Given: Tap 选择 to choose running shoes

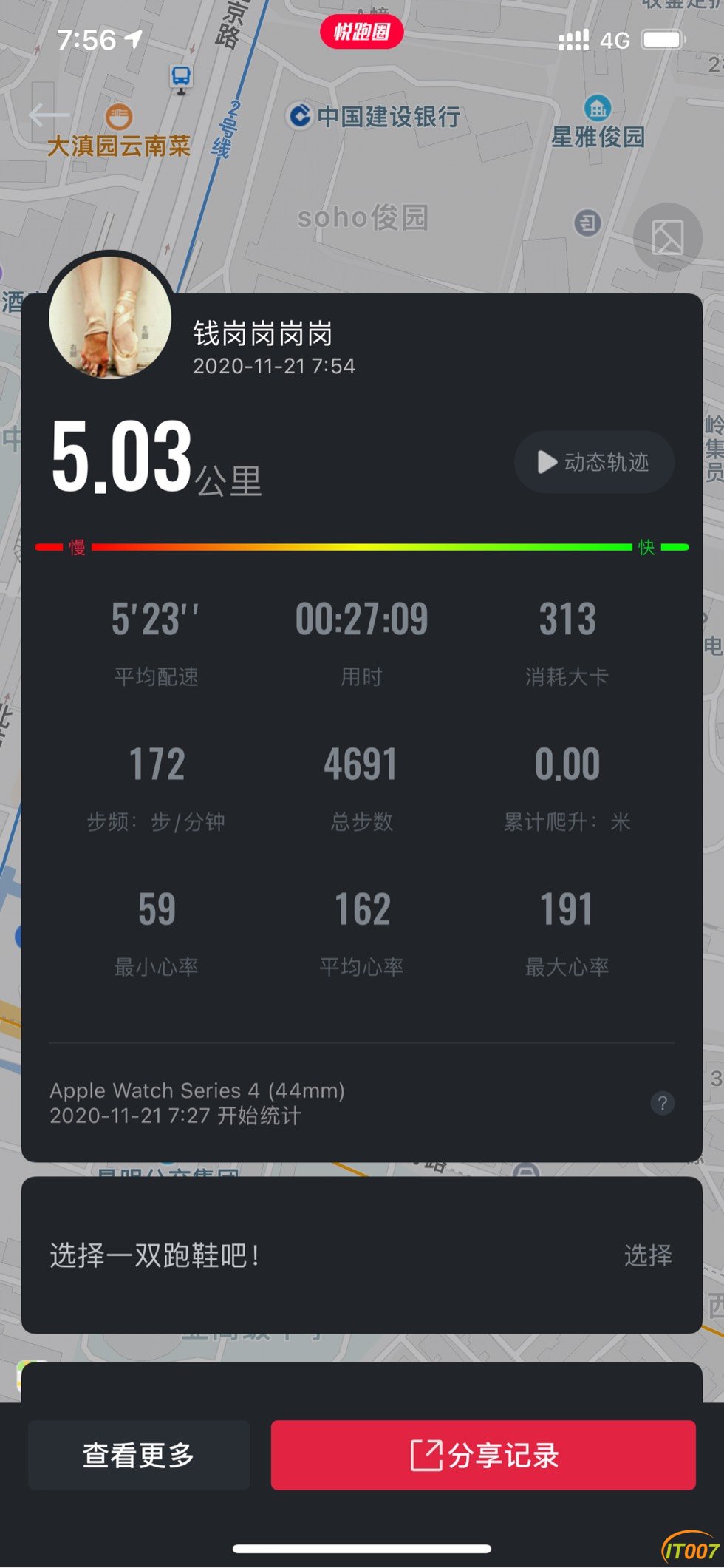Looking at the screenshot, I should [x=648, y=1255].
